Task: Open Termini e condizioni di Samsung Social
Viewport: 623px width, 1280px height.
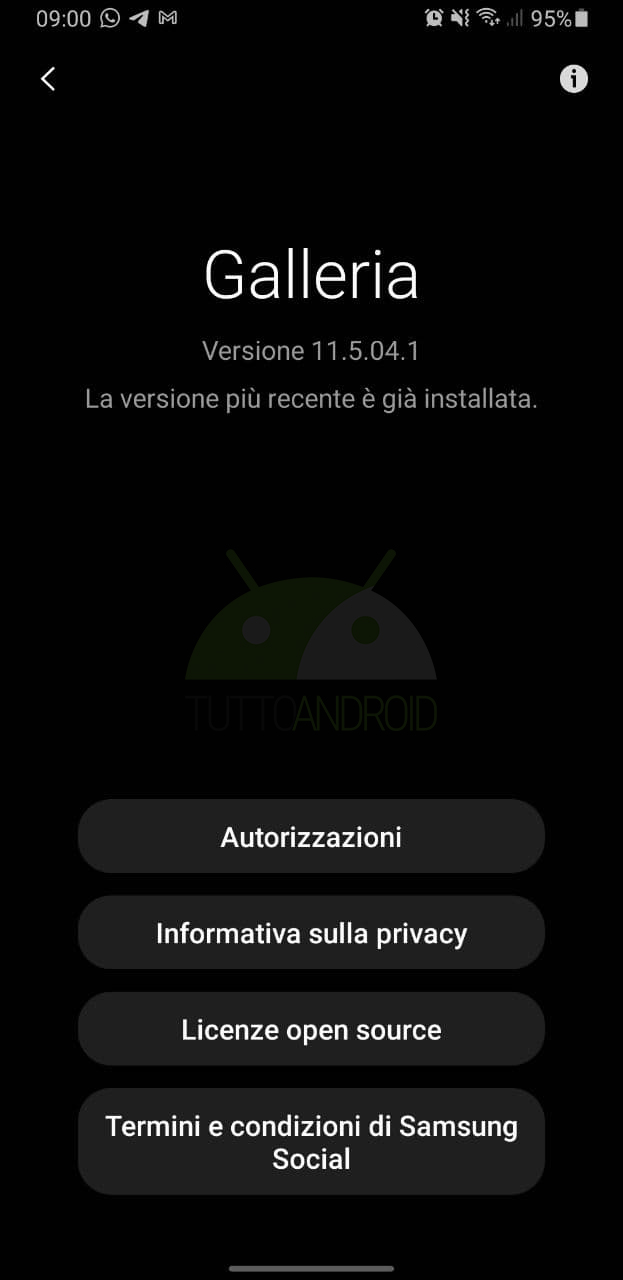Action: pyautogui.click(x=311, y=1142)
